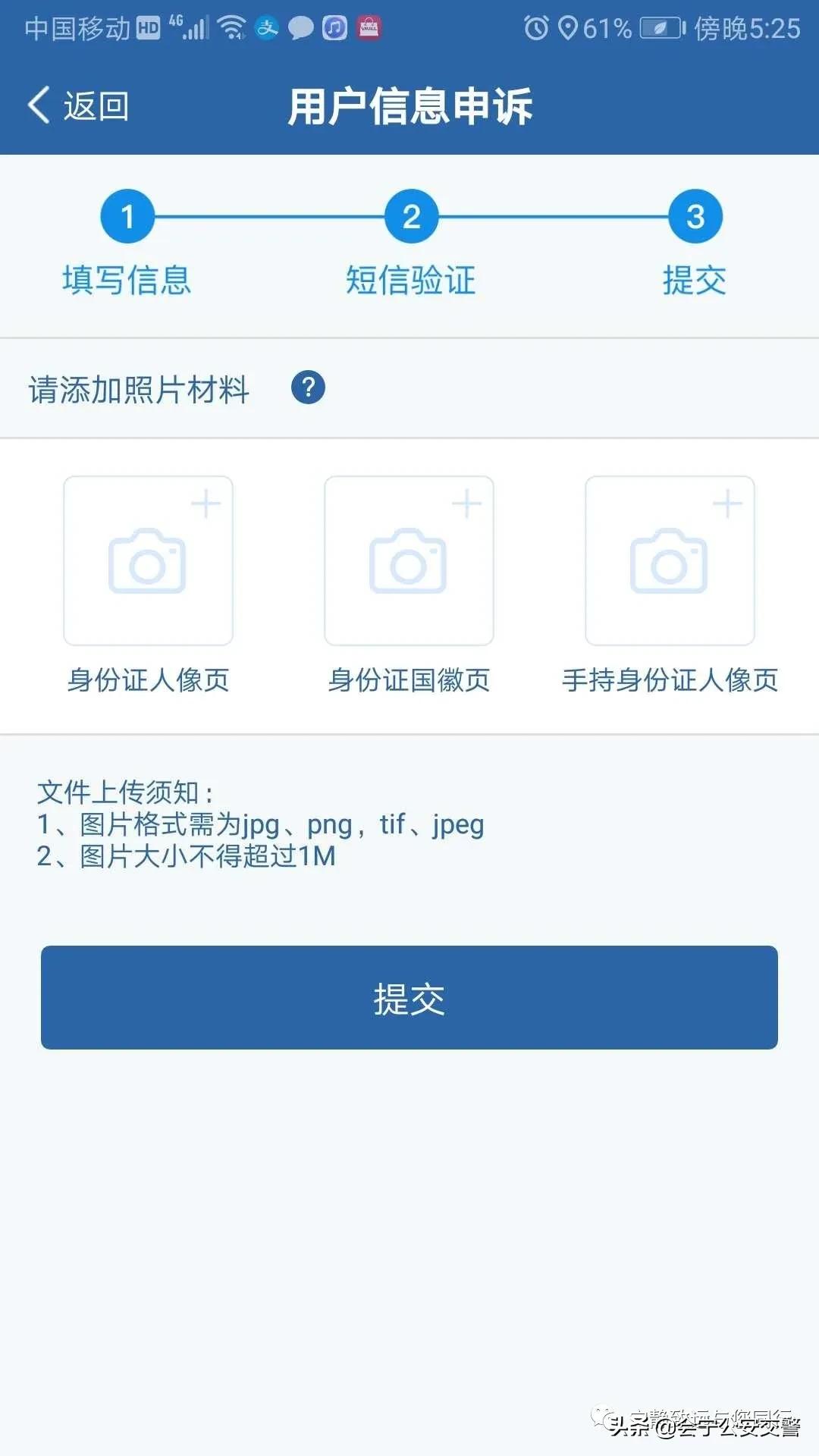This screenshot has width=819, height=1456.
Task: Tap the 请添加照片材料 section header
Action: coord(140,388)
